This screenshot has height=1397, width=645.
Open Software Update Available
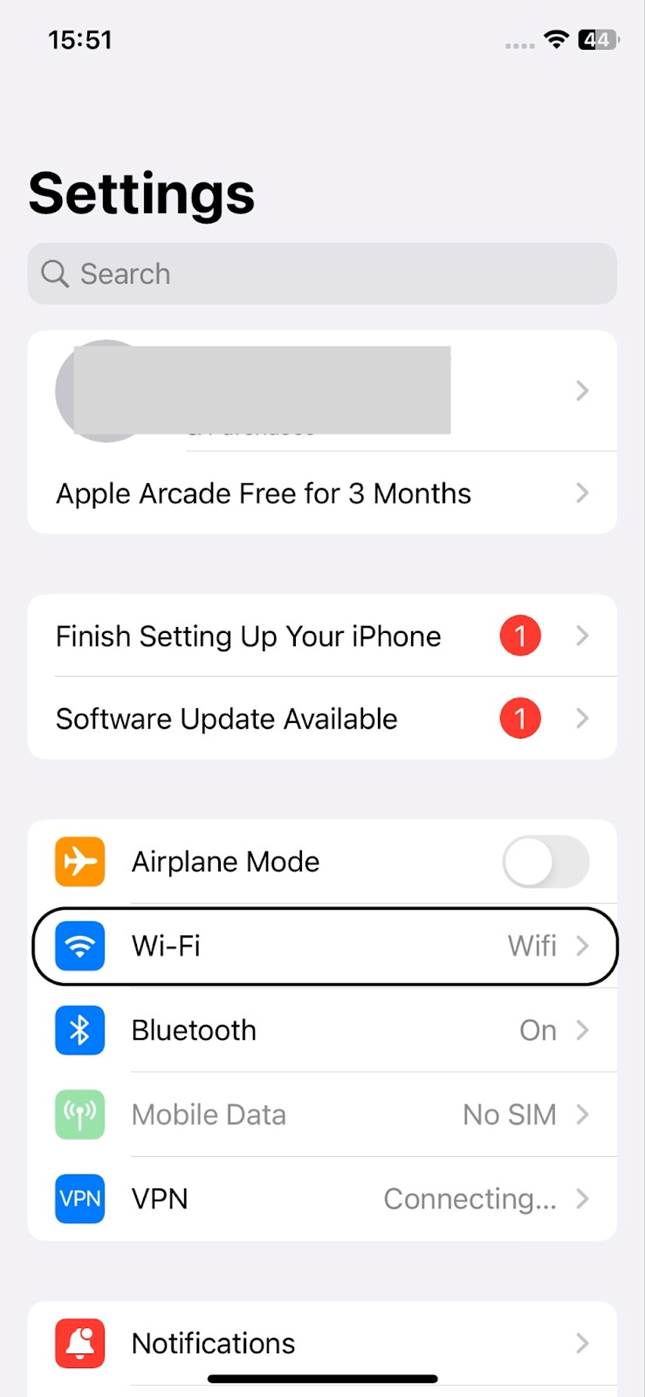tap(322, 718)
